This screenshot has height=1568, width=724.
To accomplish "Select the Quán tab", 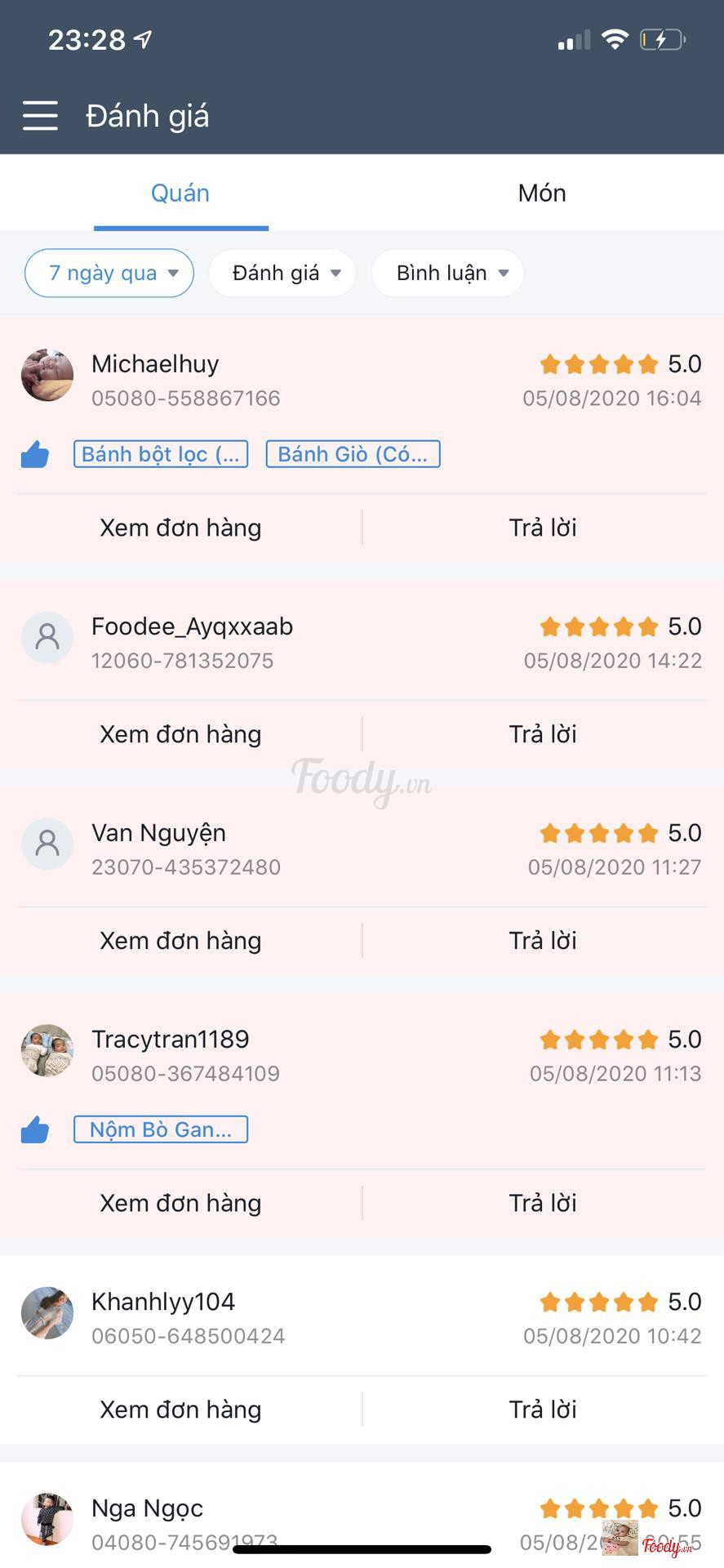I will (180, 194).
